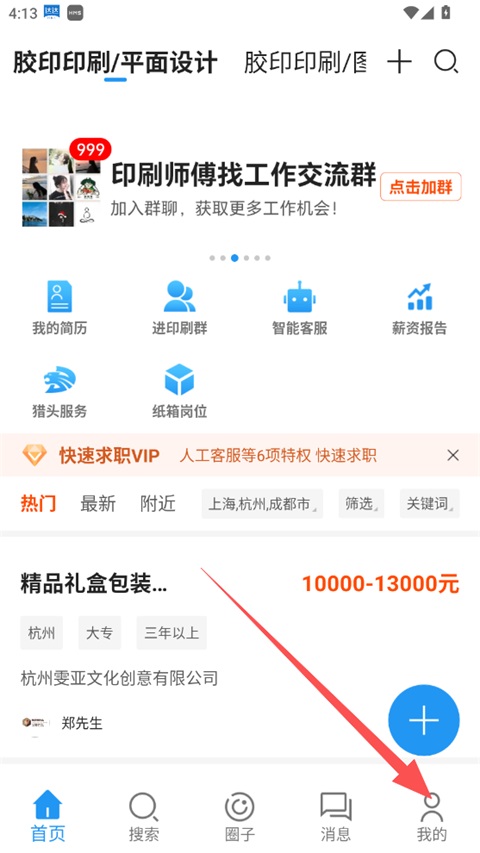Viewport: 480px width, 853px height.
Task: Dismiss the 快速求职VIP banner
Action: coord(453,455)
